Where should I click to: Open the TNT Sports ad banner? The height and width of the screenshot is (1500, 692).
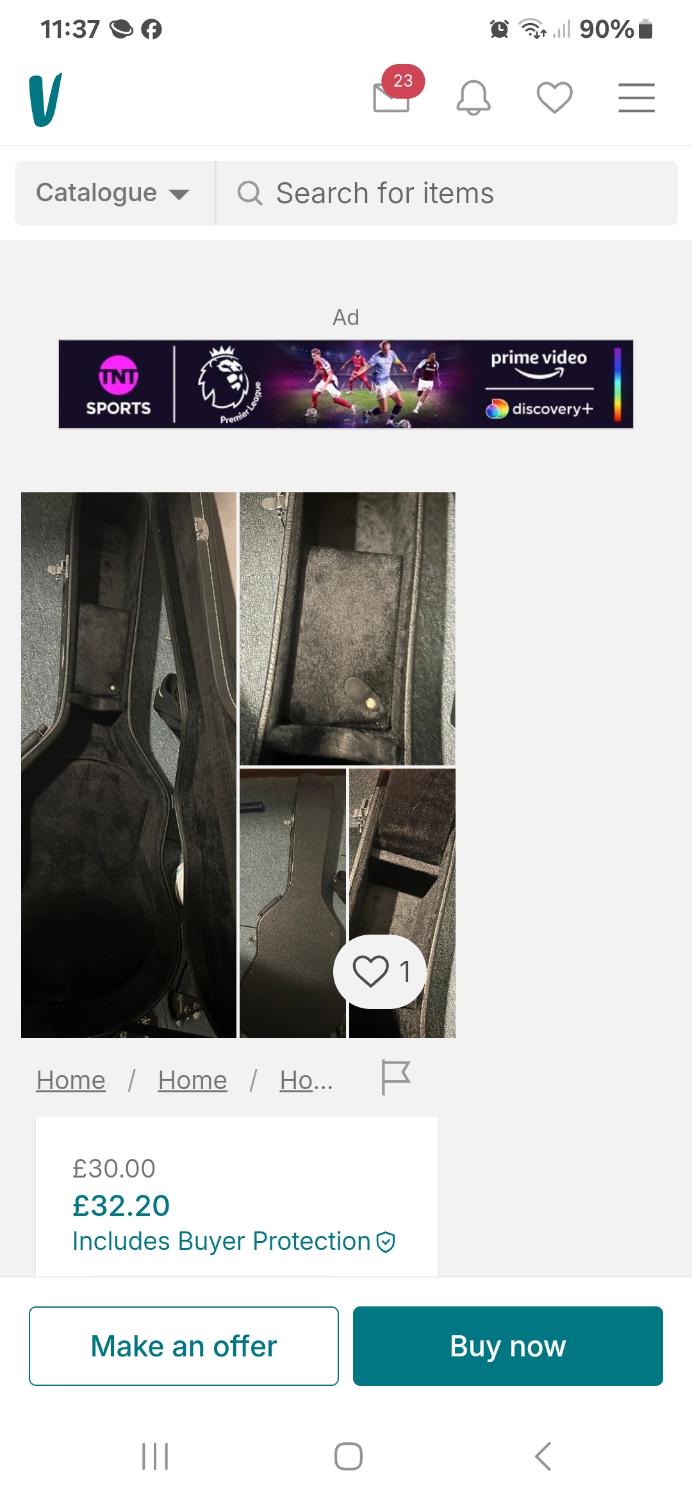[345, 384]
